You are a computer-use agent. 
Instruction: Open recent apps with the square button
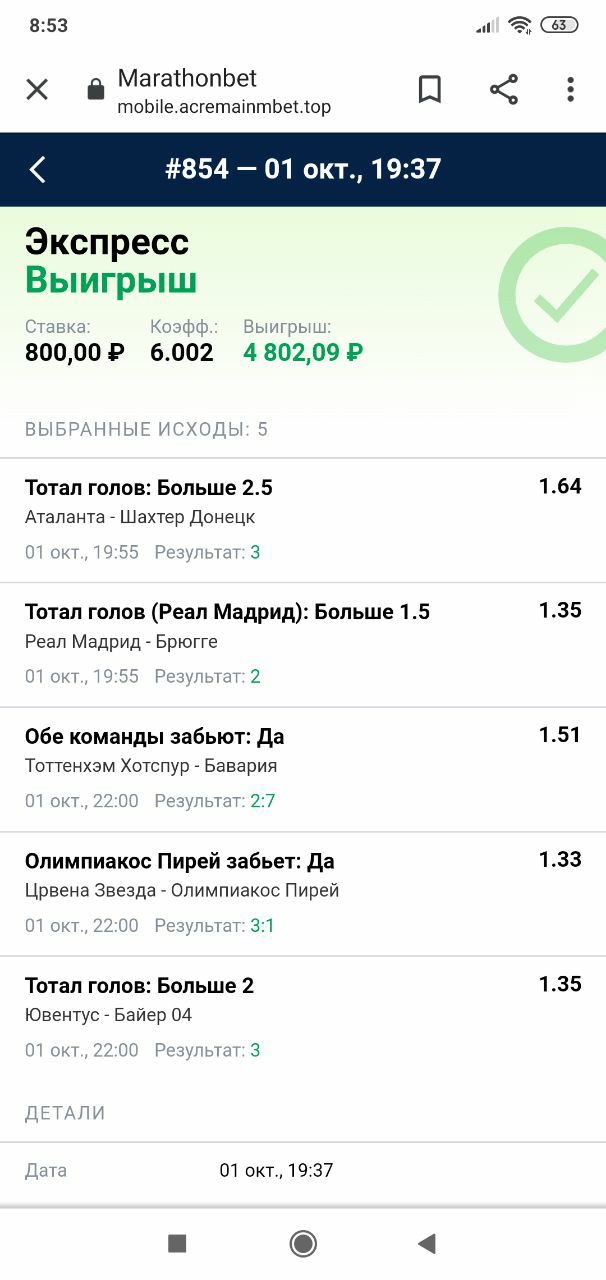click(177, 1243)
